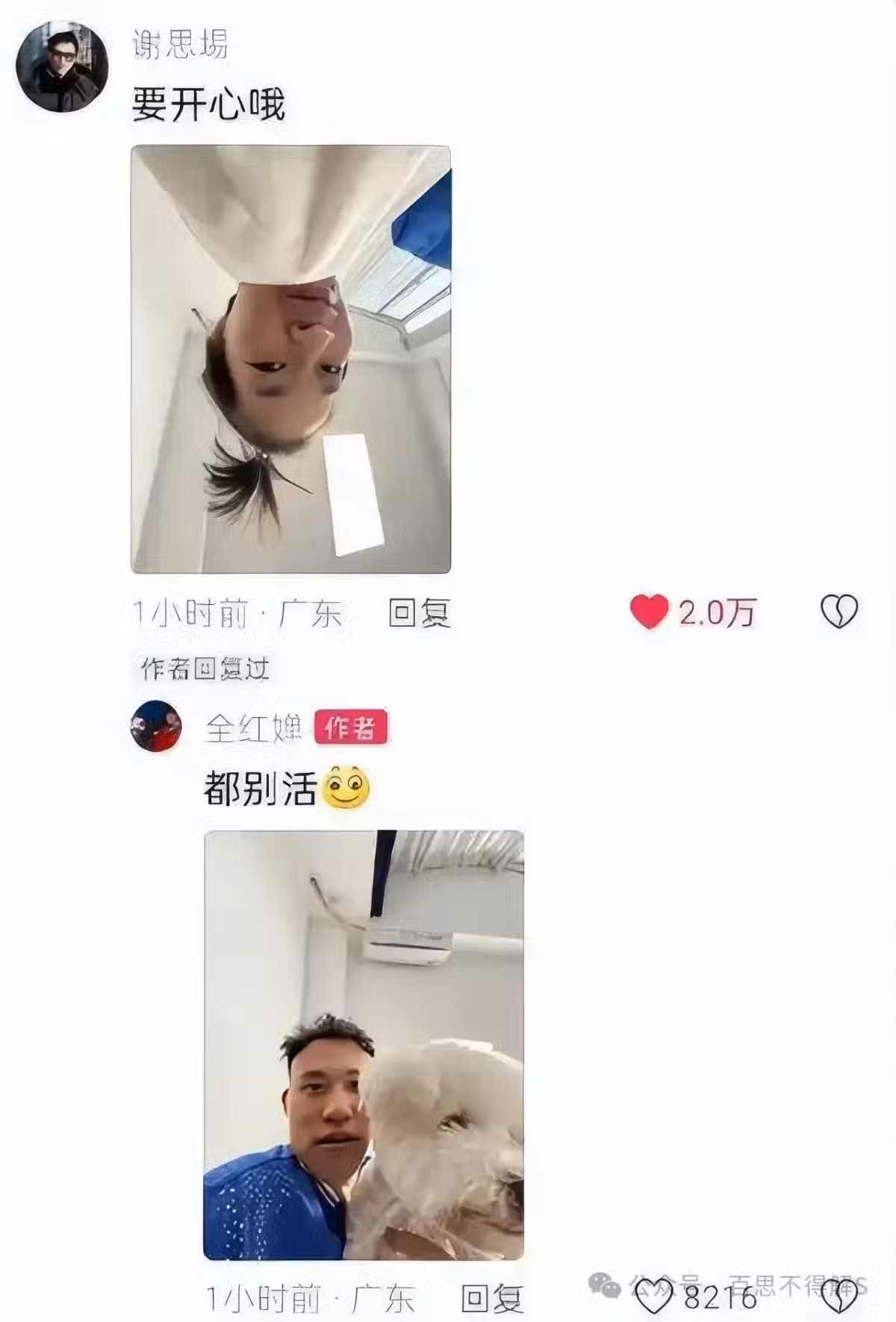
Task: Reply to 全红婵's comment
Action: pyautogui.click(x=492, y=1300)
